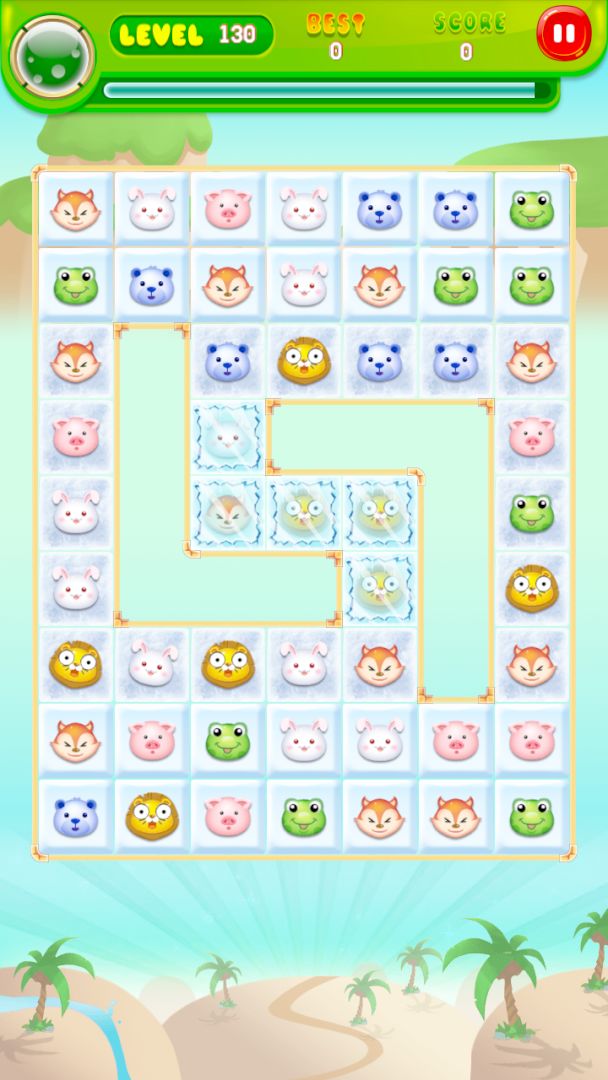Select the only pig tile in the bottom row
Screen dimensions: 608x1080
(227, 817)
